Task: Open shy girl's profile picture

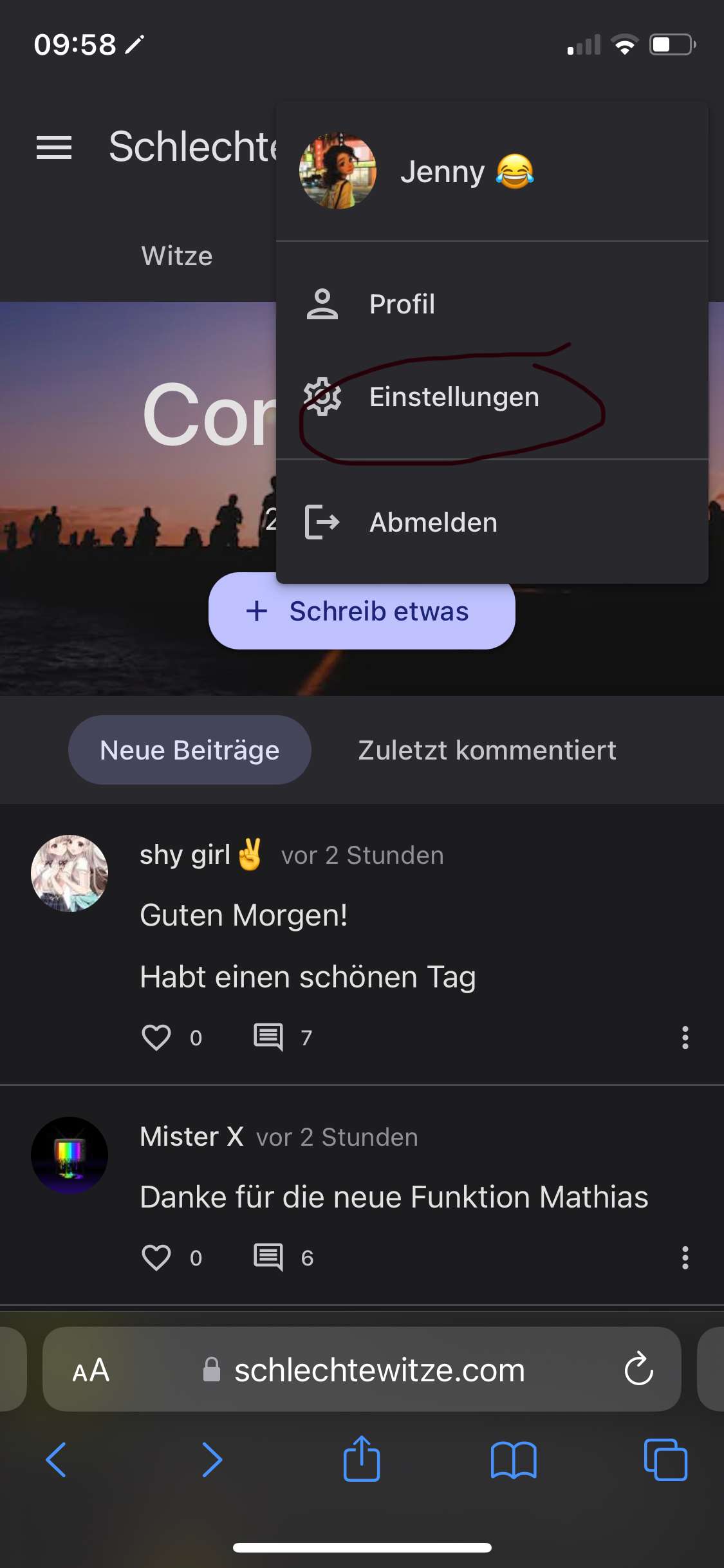Action: click(x=70, y=873)
